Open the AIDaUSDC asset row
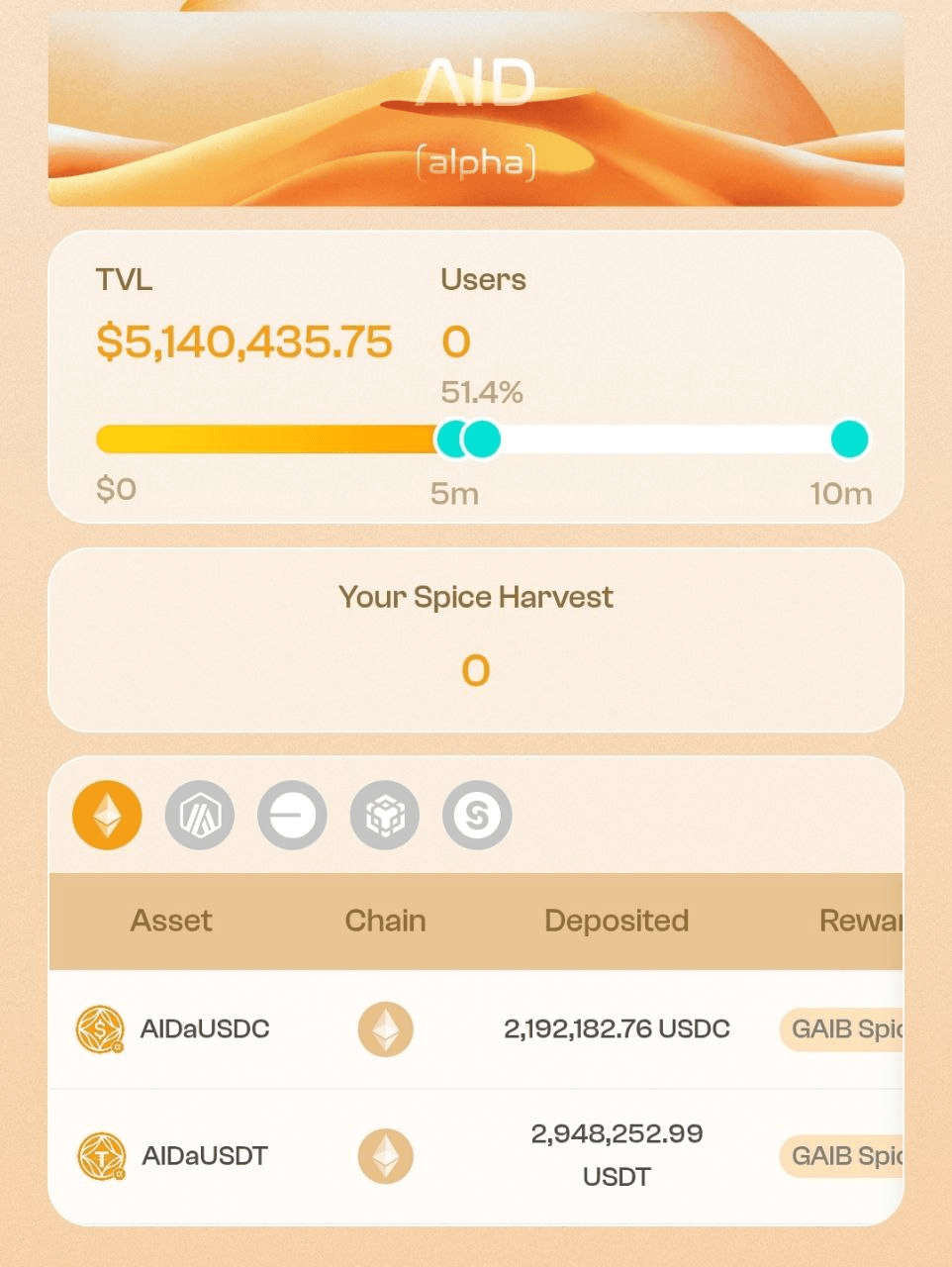Viewport: 952px width, 1267px height. click(205, 1029)
